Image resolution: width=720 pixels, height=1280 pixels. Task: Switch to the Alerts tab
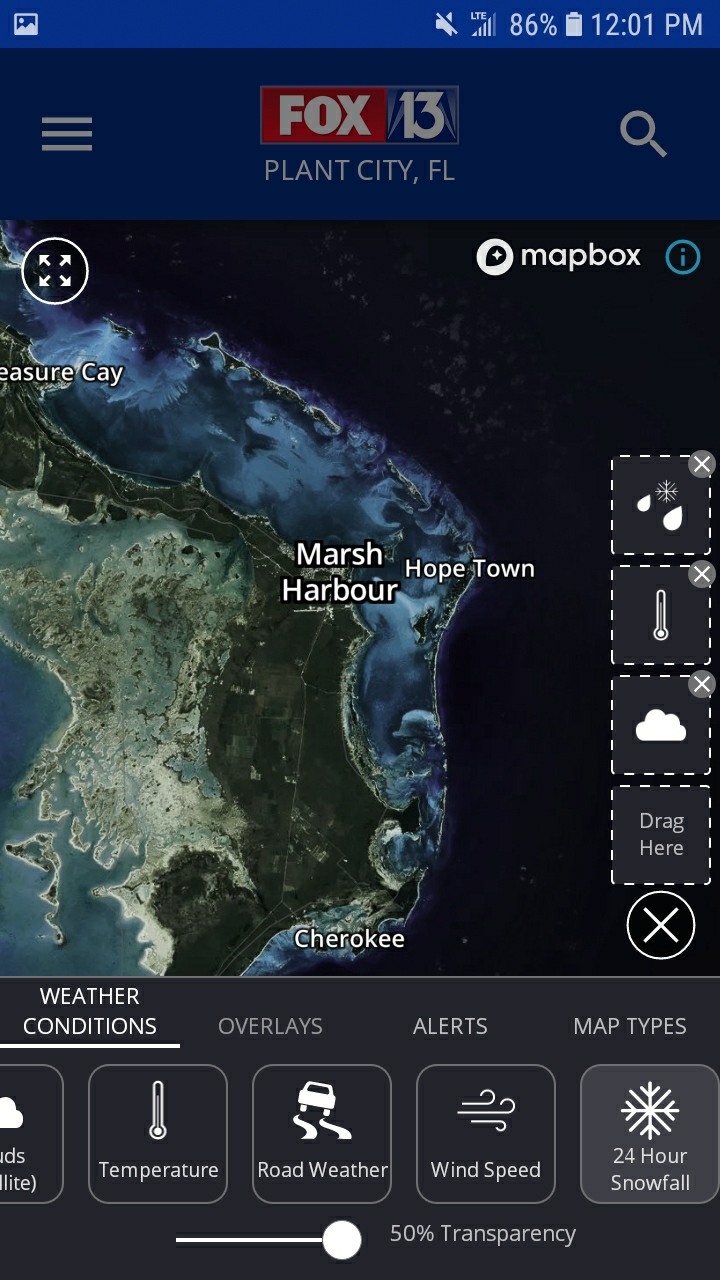[450, 1026]
